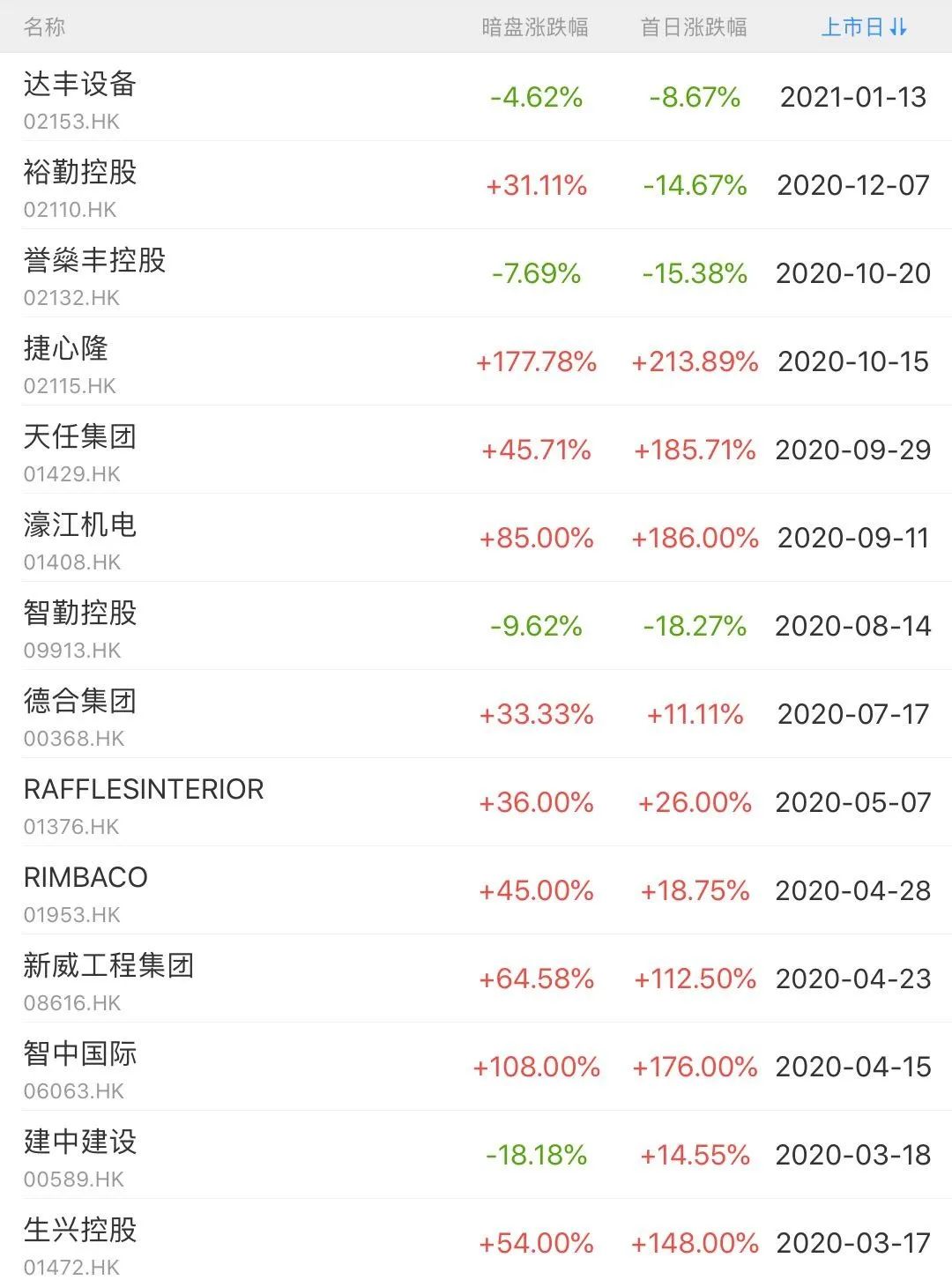This screenshot has width=952, height=1280.
Task: Click the 德合集团 stock name
Action: tap(78, 703)
